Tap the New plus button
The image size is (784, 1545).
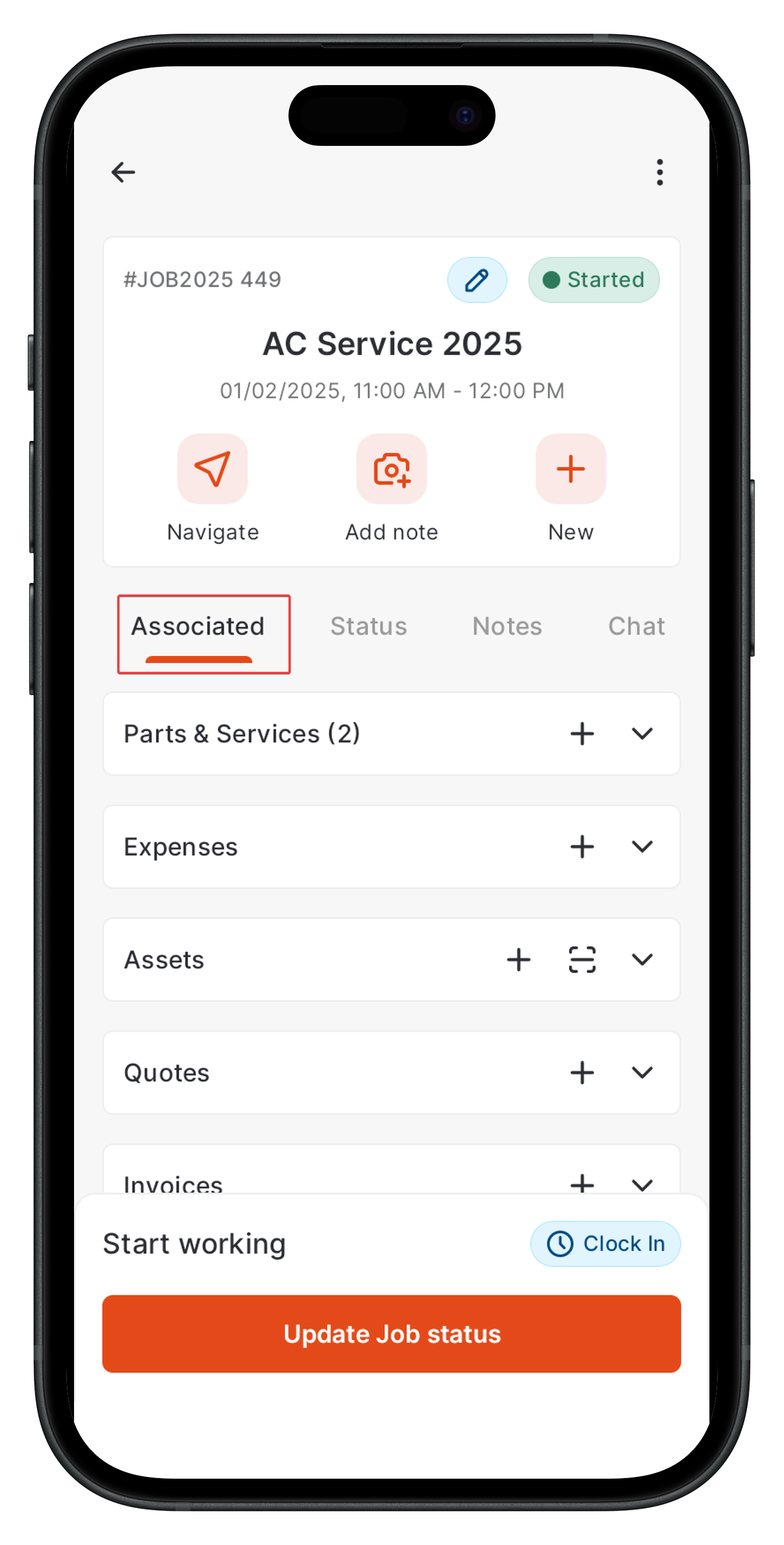[x=570, y=469]
